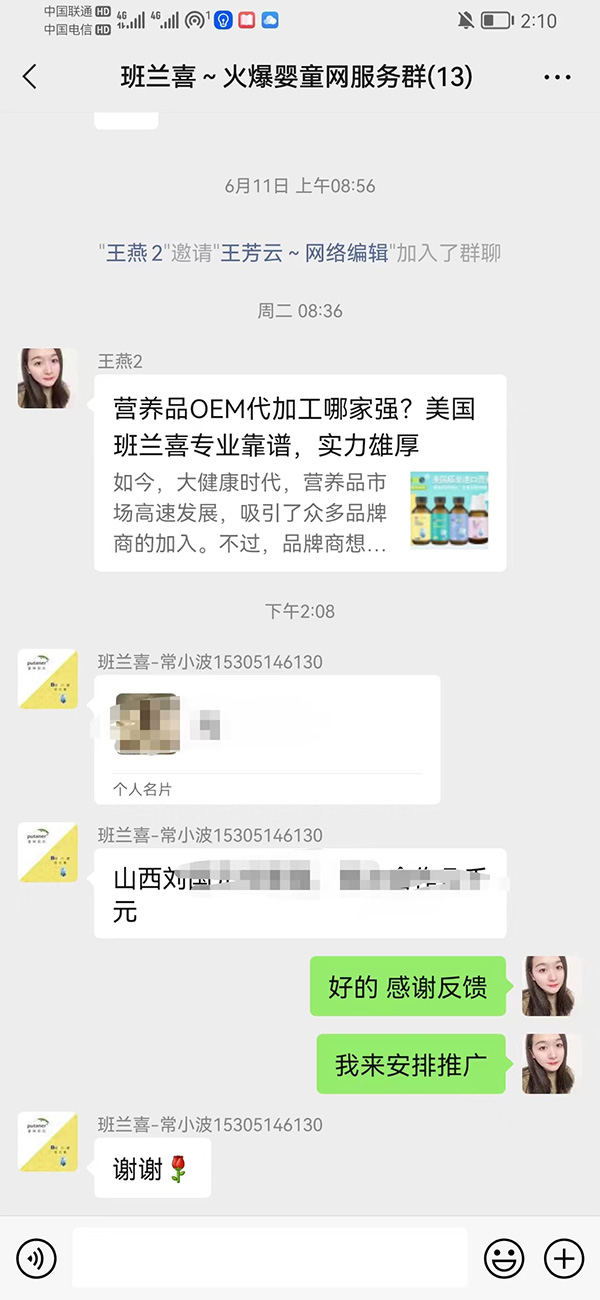Open "王燕2" inviter name link
This screenshot has height=1300, width=600.
tap(134, 253)
